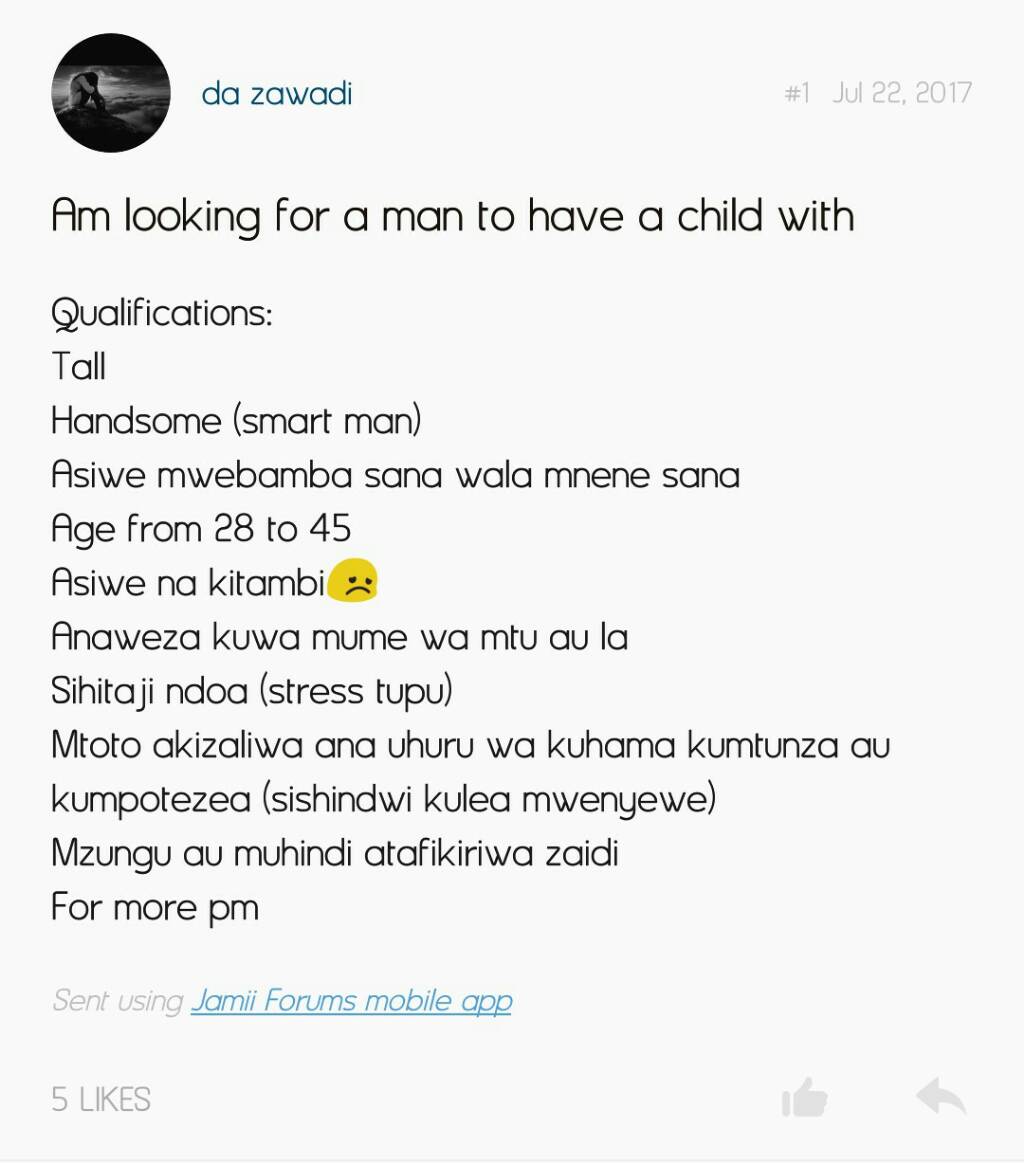Open da zawadi's profile picture
The image size is (1024, 1163).
click(x=111, y=93)
